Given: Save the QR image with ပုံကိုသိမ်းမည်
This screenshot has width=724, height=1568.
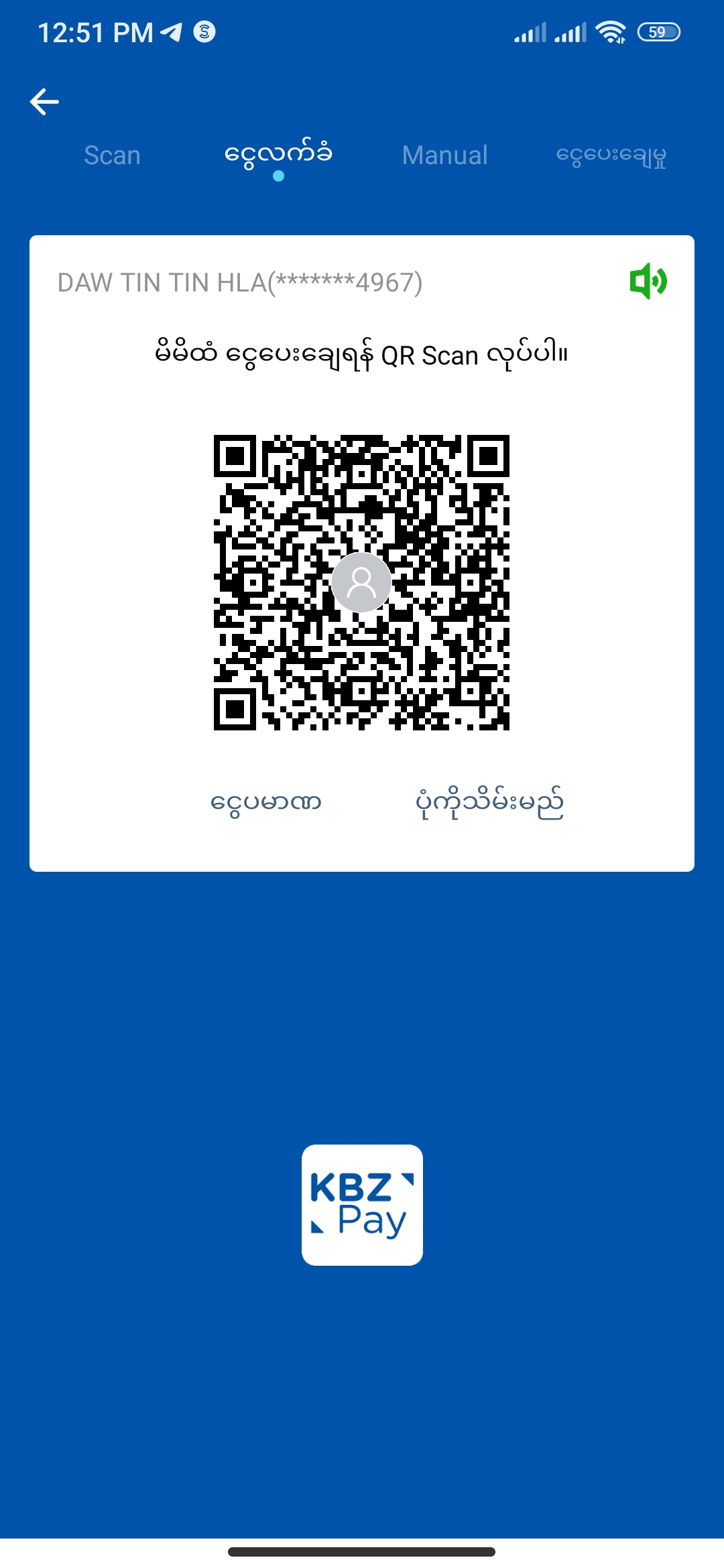Looking at the screenshot, I should pyautogui.click(x=489, y=803).
